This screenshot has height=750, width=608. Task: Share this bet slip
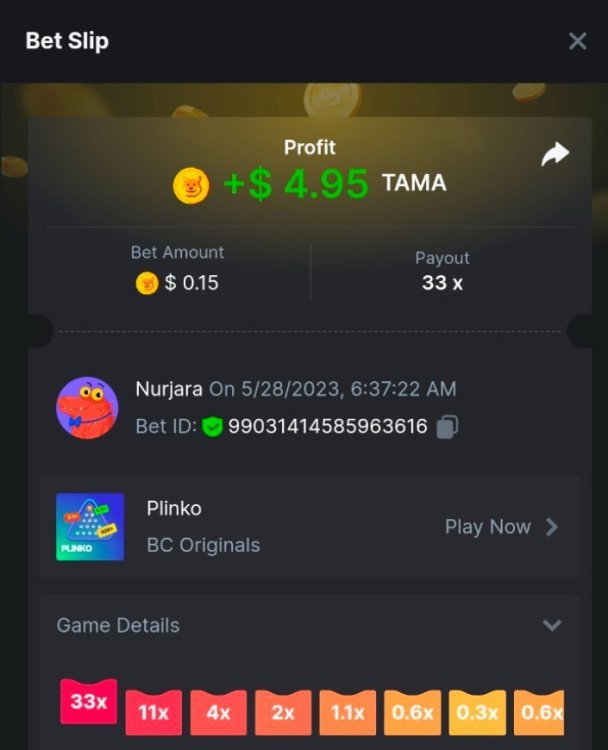click(555, 154)
